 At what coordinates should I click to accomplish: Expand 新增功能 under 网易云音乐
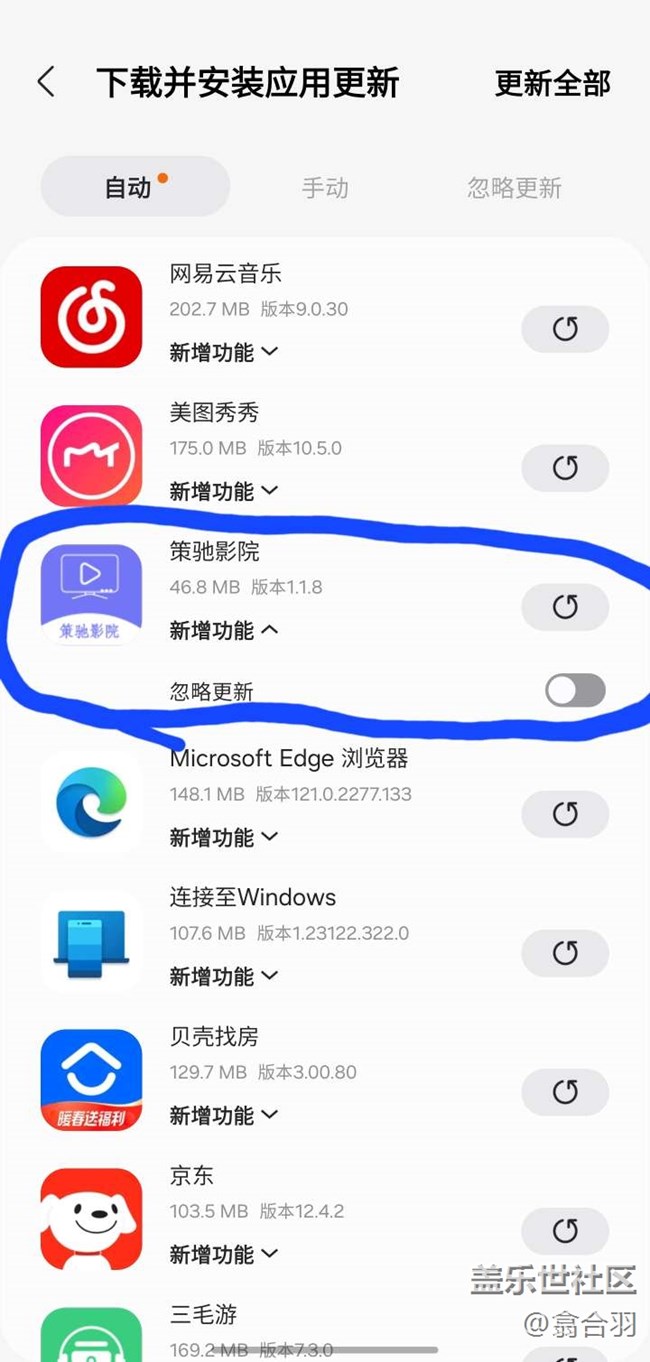pos(223,352)
